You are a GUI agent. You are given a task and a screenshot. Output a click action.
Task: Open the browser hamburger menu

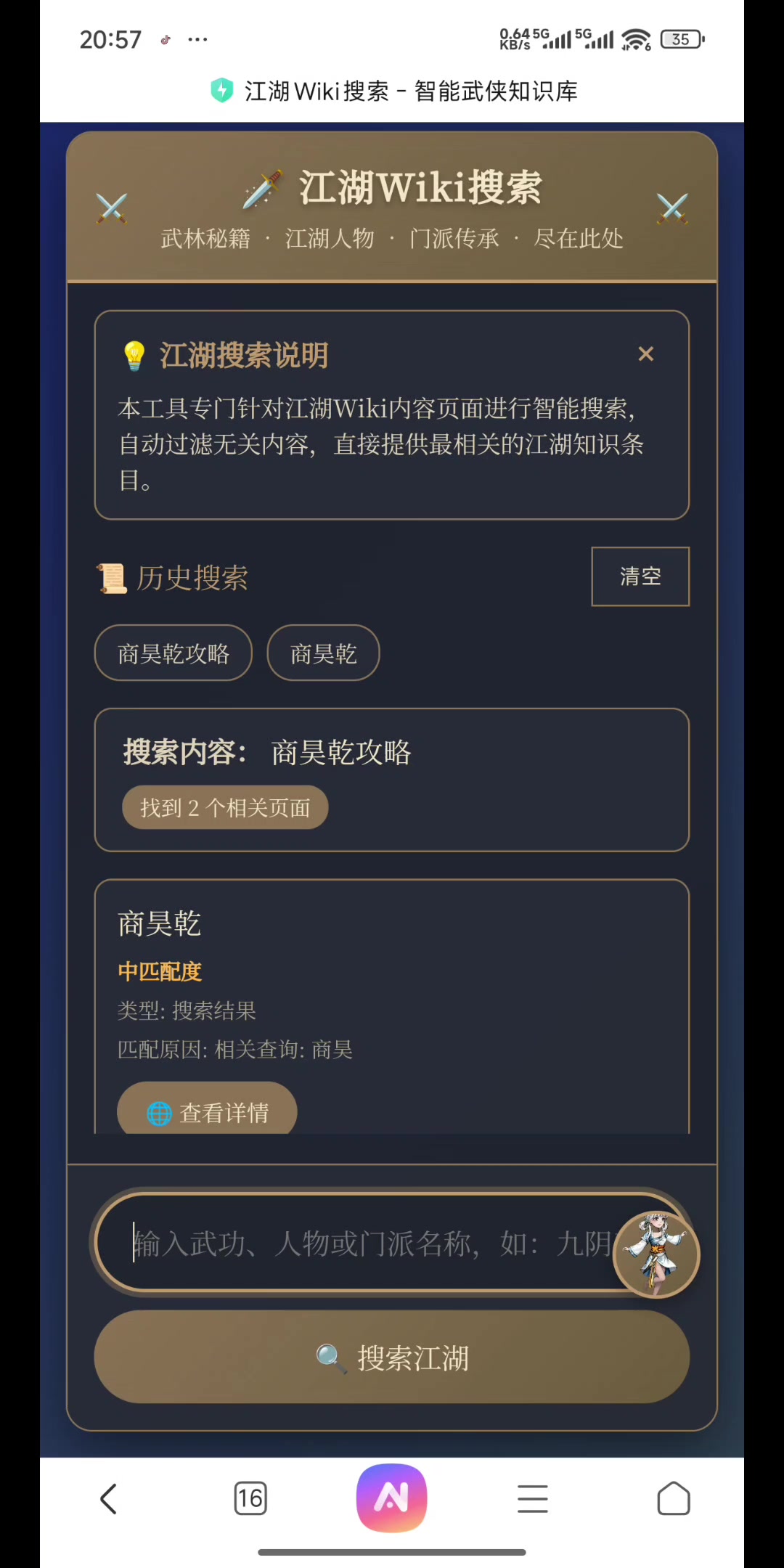tap(532, 1499)
